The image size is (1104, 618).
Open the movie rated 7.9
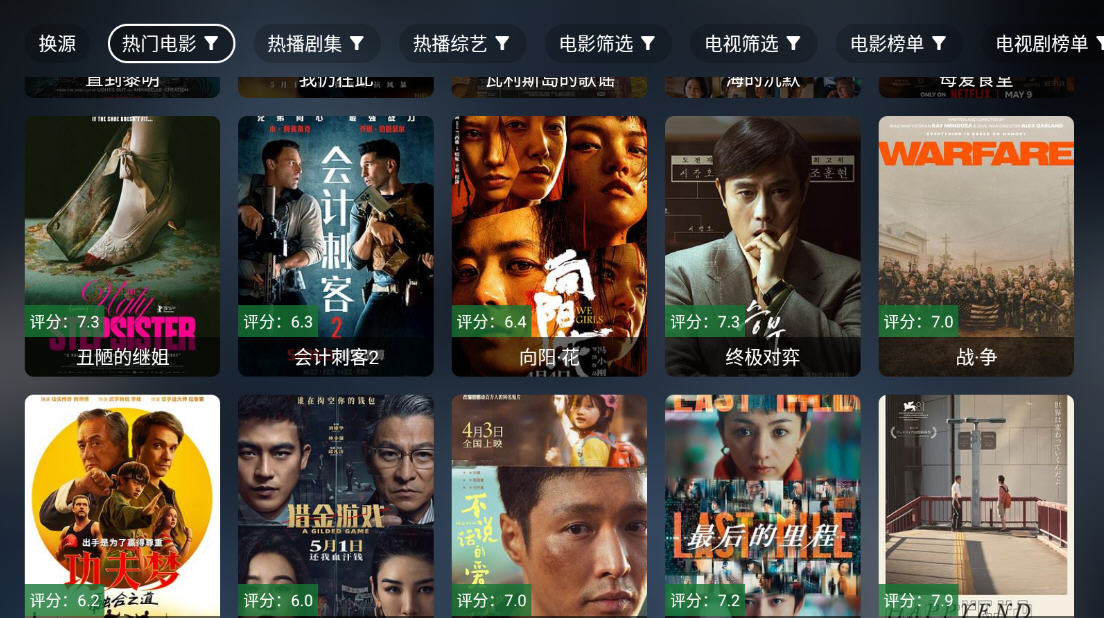976,505
